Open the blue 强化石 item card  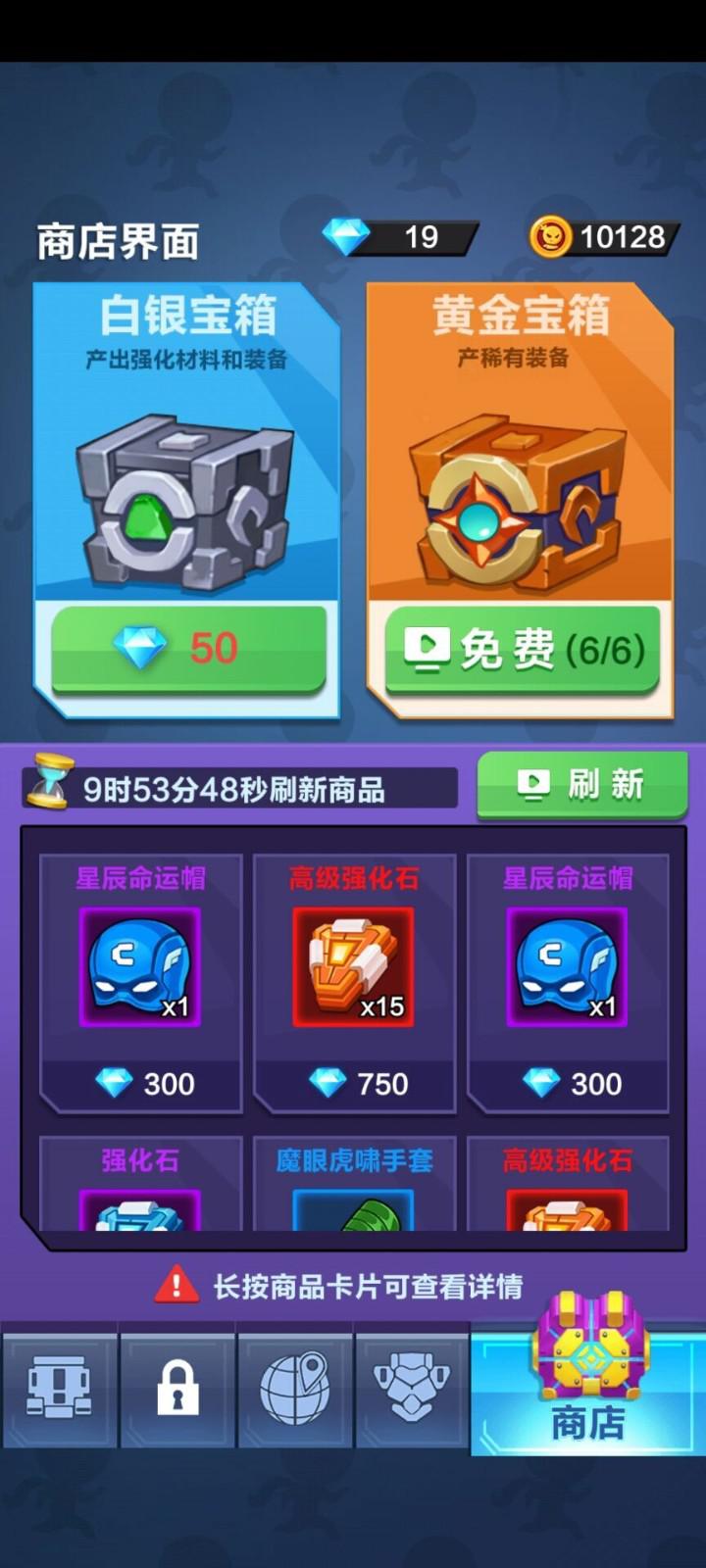(x=140, y=1183)
